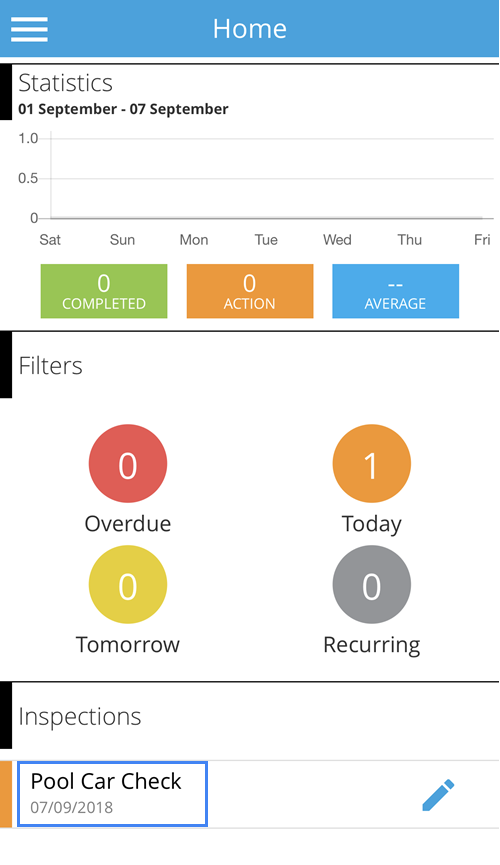Edit Pool Car Check with pencil icon
The height and width of the screenshot is (865, 500).
[438, 795]
